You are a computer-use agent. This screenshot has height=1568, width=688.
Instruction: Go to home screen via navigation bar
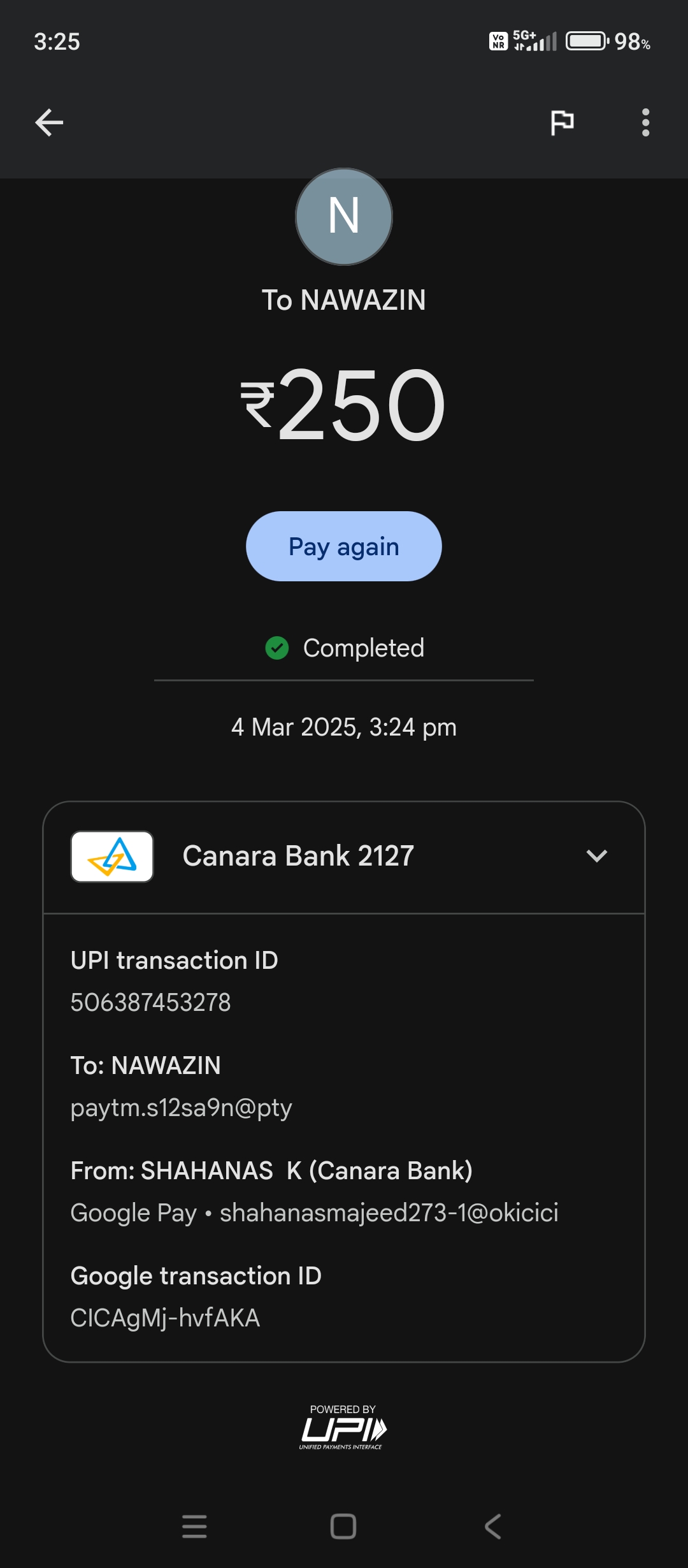tap(343, 1527)
